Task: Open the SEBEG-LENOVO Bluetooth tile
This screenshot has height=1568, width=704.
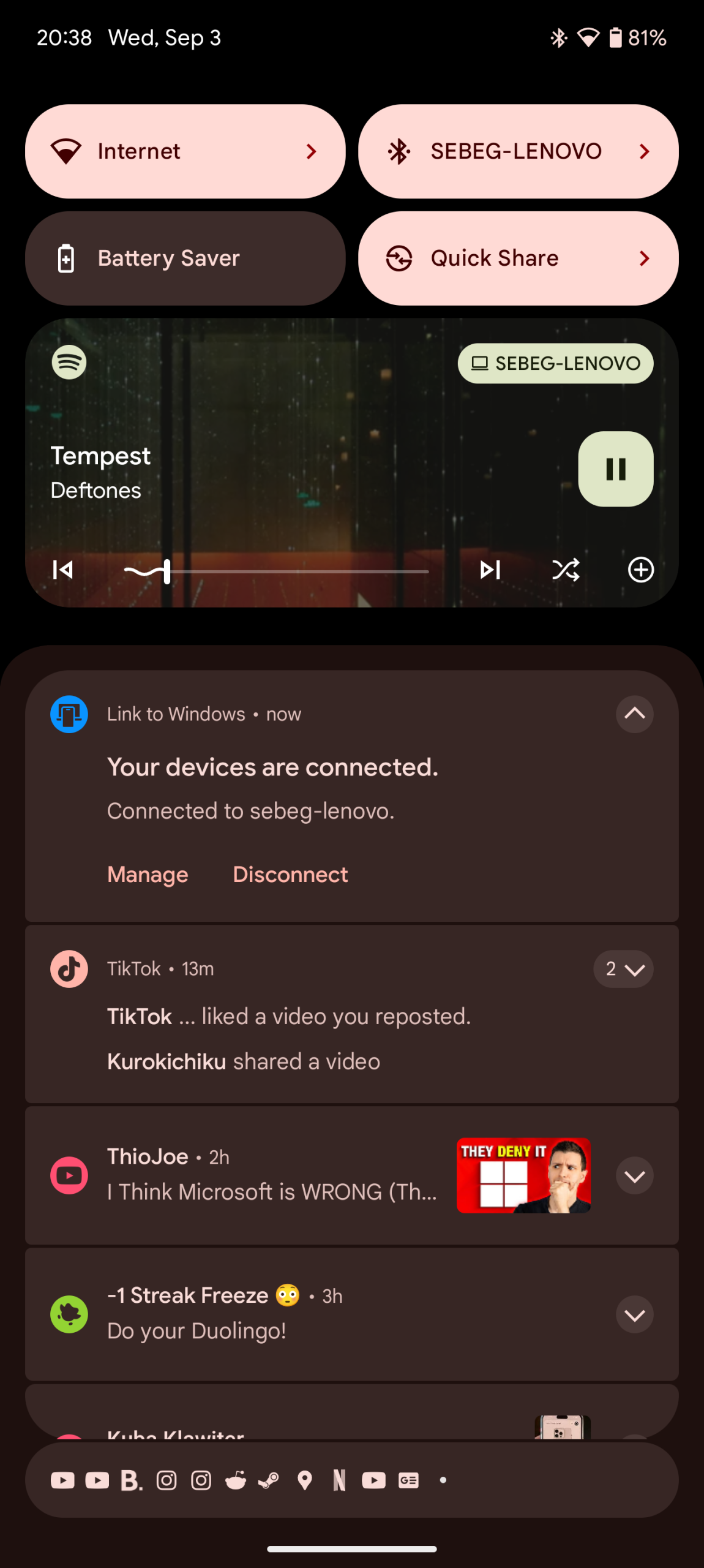Action: (518, 151)
